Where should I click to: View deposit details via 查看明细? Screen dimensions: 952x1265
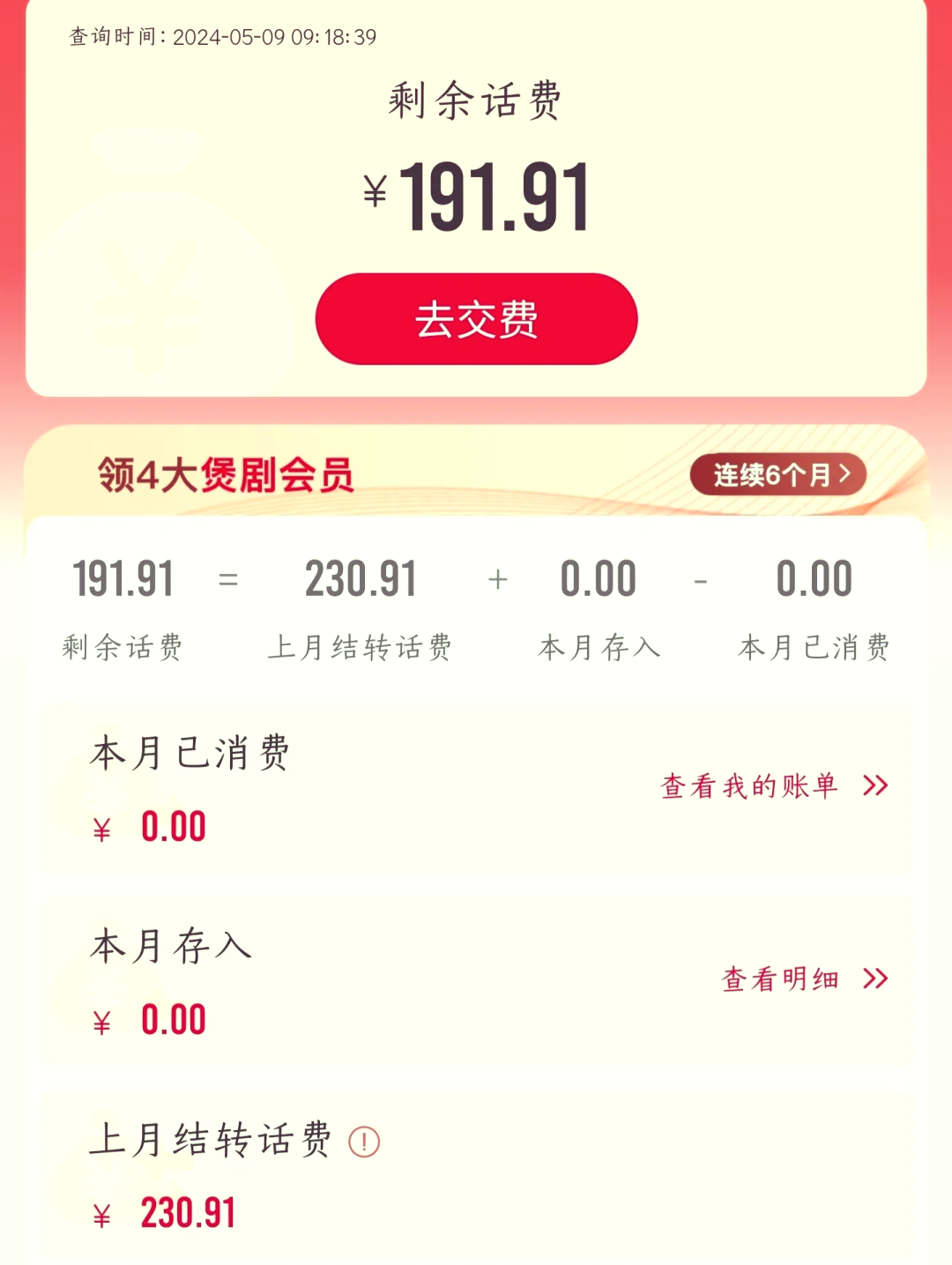[803, 979]
